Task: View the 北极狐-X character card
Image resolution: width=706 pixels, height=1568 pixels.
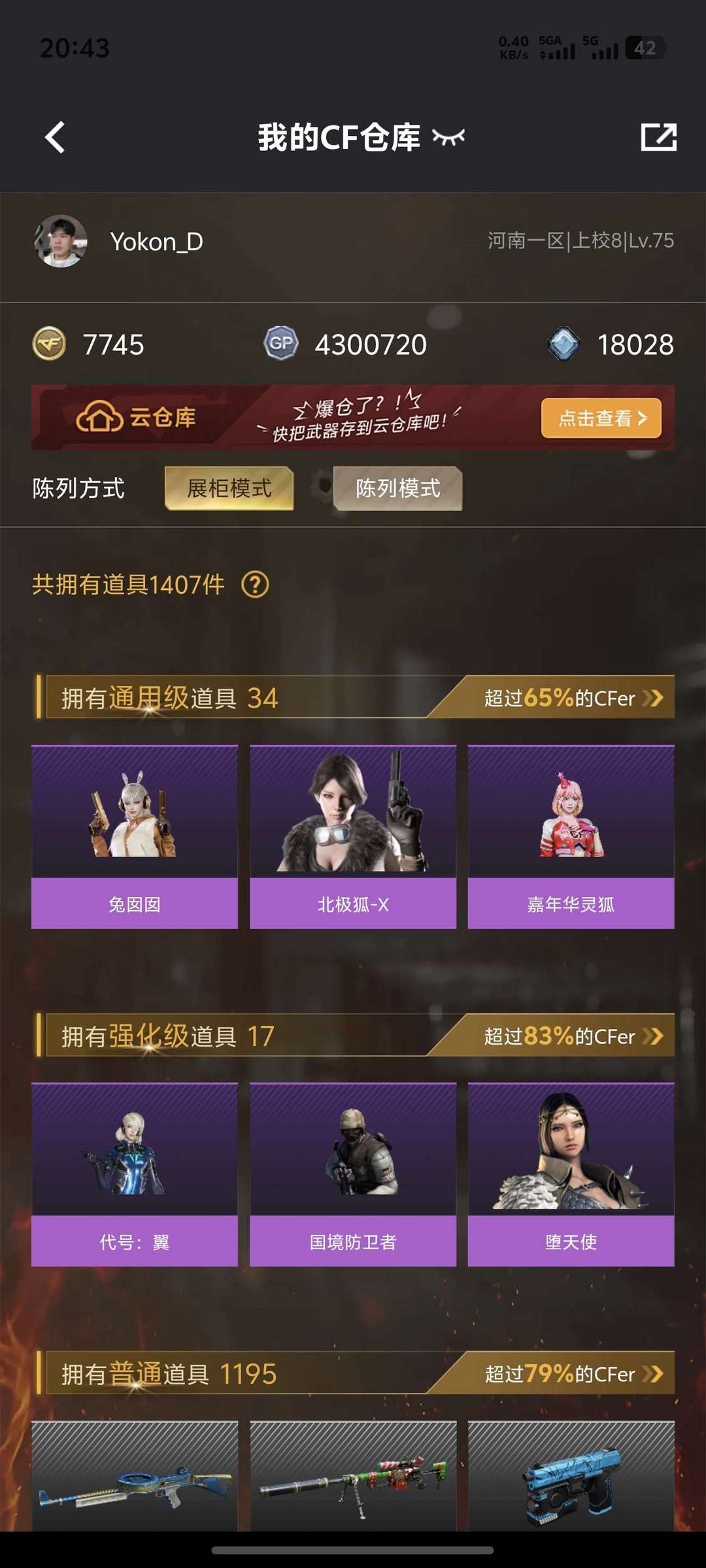Action: pyautogui.click(x=353, y=837)
